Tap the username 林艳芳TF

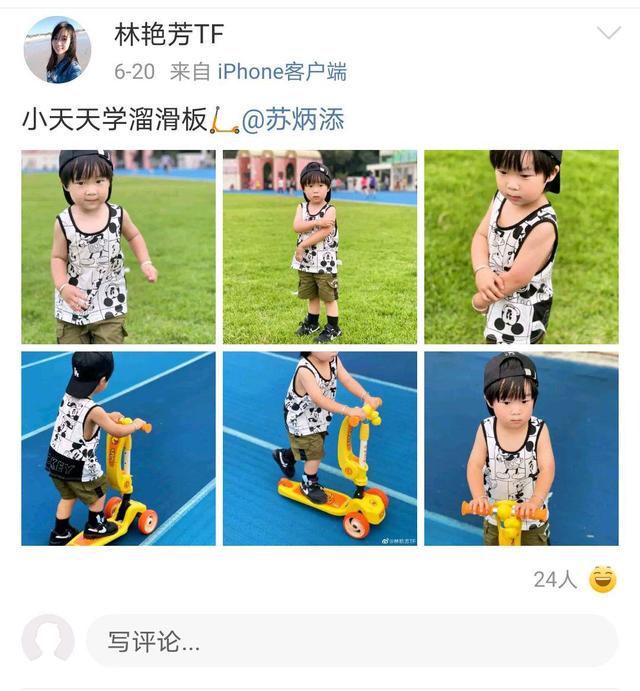point(168,35)
